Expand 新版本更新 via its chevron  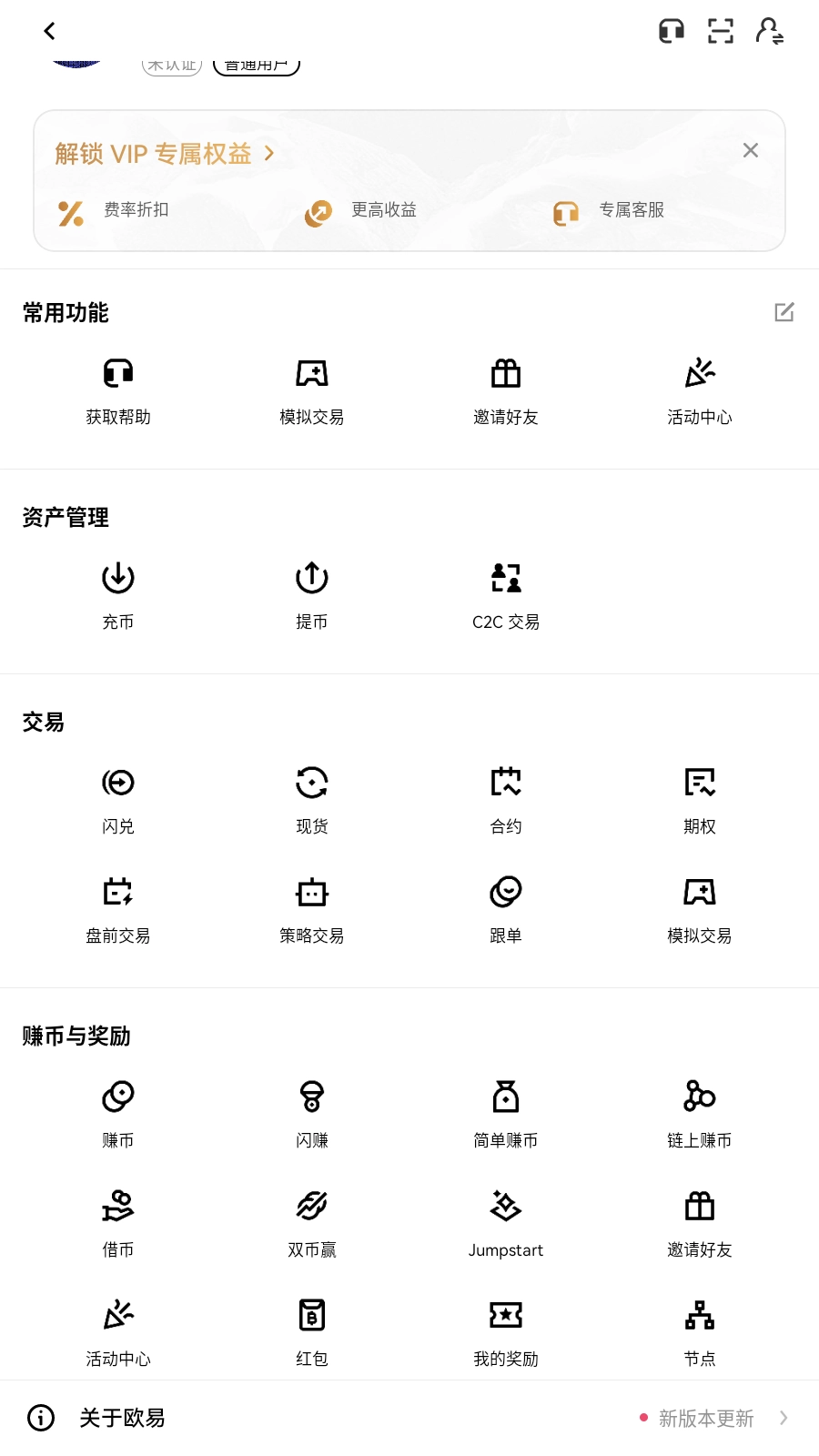tap(783, 1418)
